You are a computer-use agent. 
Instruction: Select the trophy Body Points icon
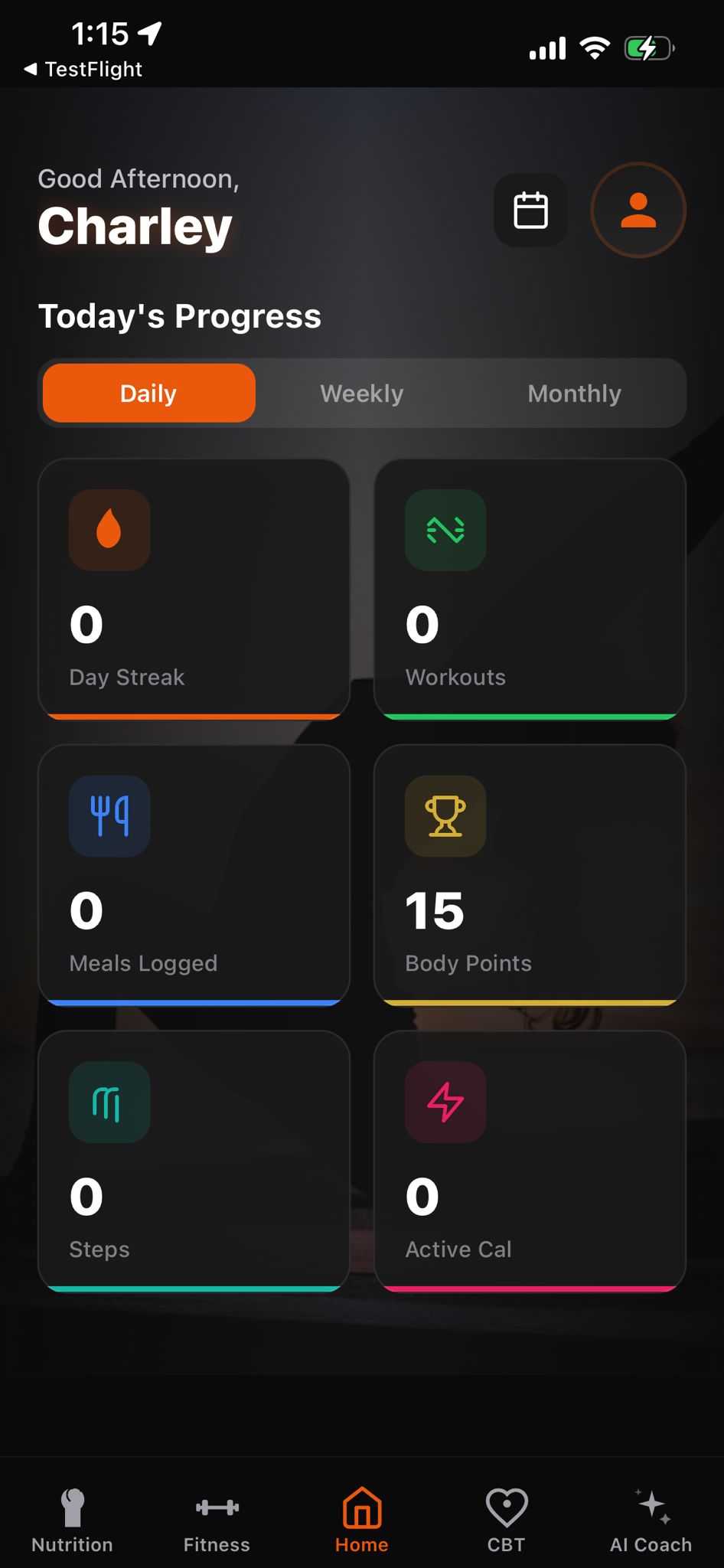tap(445, 815)
